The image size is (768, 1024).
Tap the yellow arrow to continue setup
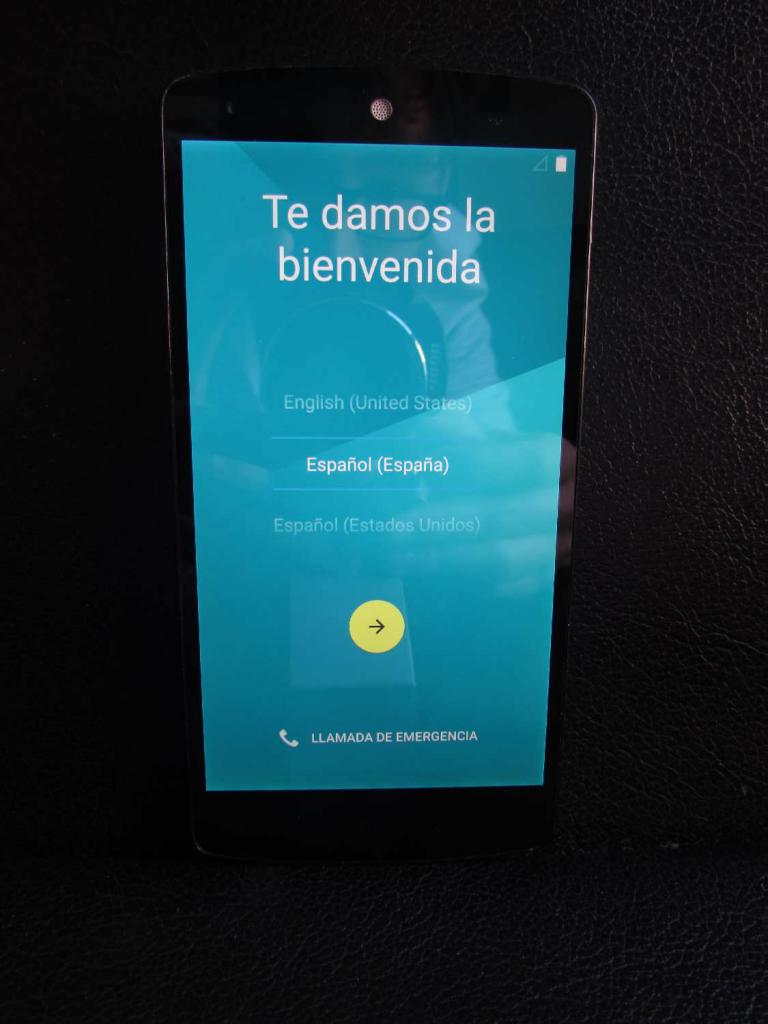(377, 627)
